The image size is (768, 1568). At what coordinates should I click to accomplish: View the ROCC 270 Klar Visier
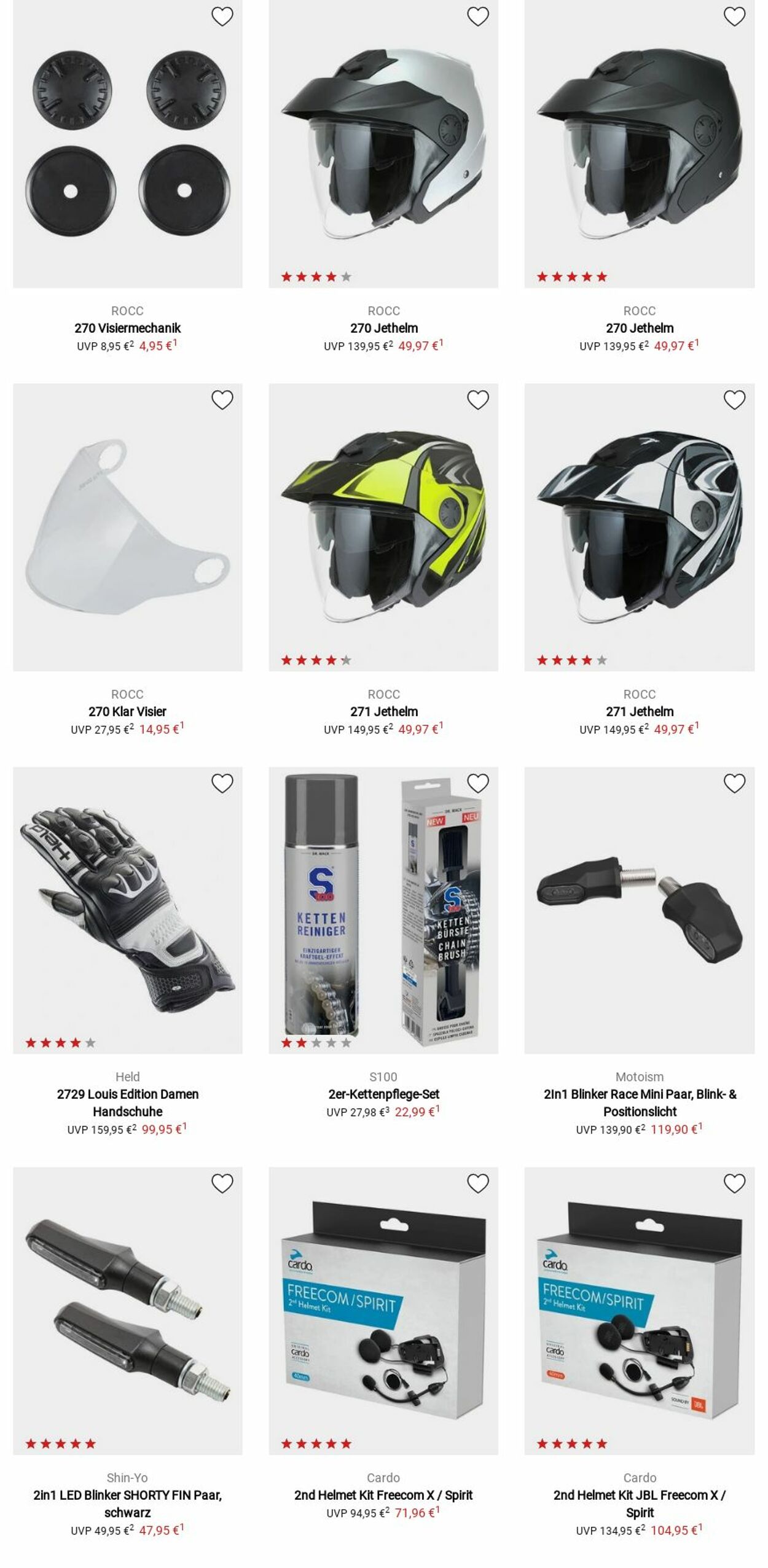pyautogui.click(x=127, y=711)
